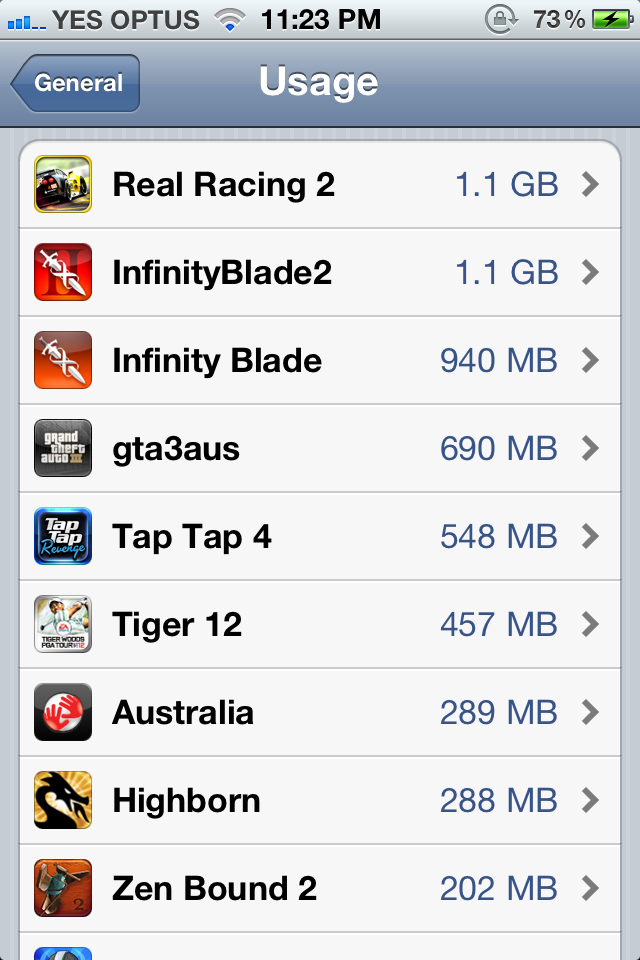The height and width of the screenshot is (960, 640).
Task: Tap the Tap Tap 4 row
Action: pos(320,536)
